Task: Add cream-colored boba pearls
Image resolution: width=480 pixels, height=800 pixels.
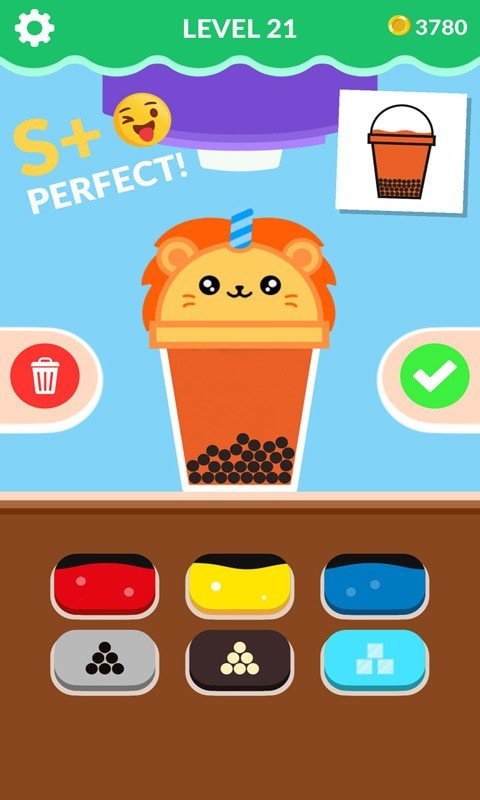Action: (240, 660)
